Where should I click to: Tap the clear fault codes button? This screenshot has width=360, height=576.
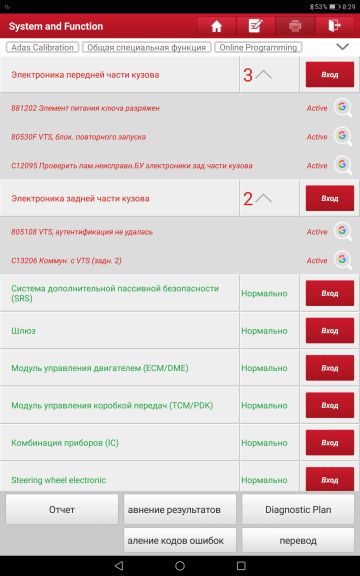(x=180, y=540)
